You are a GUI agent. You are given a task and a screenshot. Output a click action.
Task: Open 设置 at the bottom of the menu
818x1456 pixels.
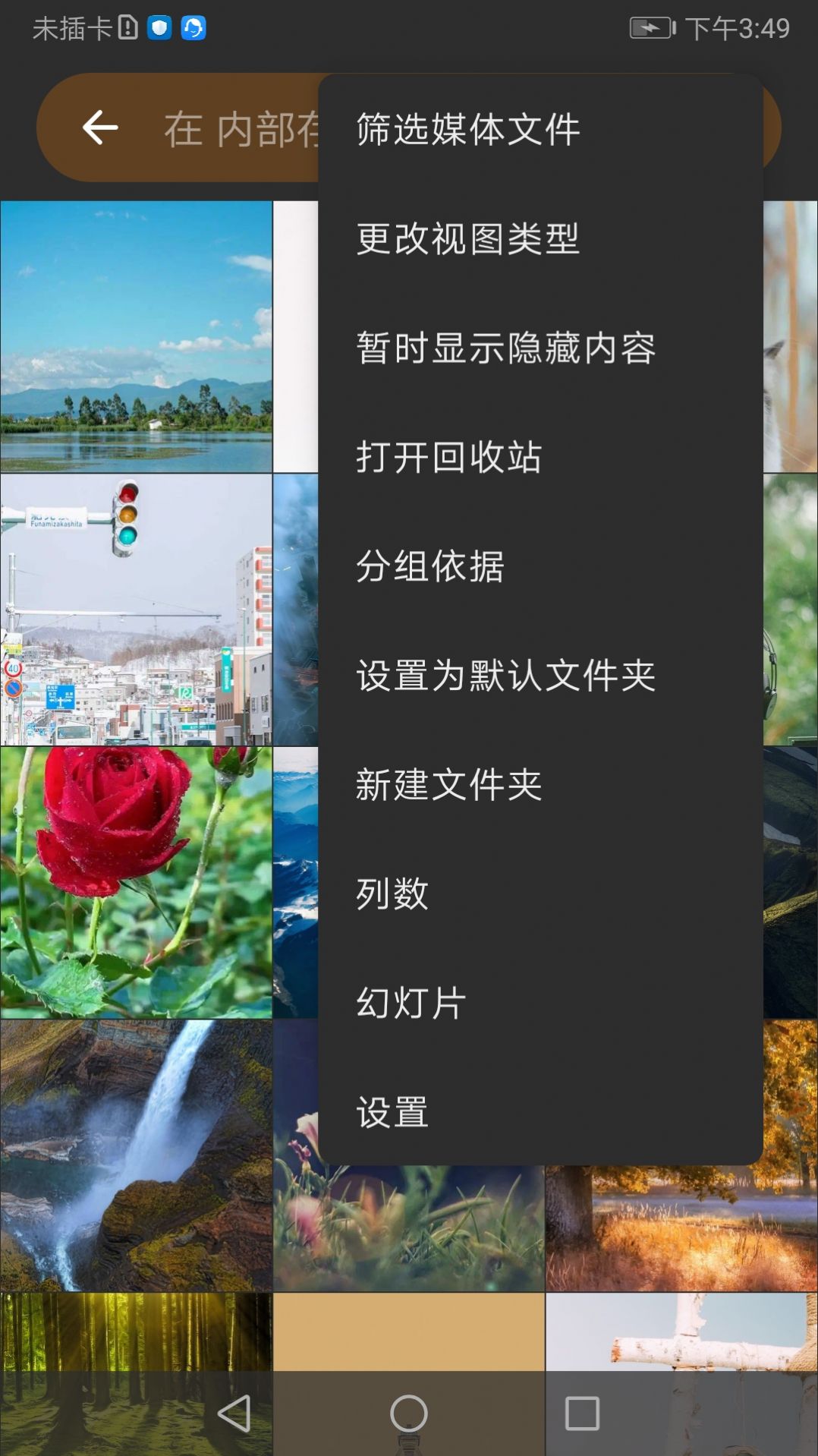coord(392,1112)
